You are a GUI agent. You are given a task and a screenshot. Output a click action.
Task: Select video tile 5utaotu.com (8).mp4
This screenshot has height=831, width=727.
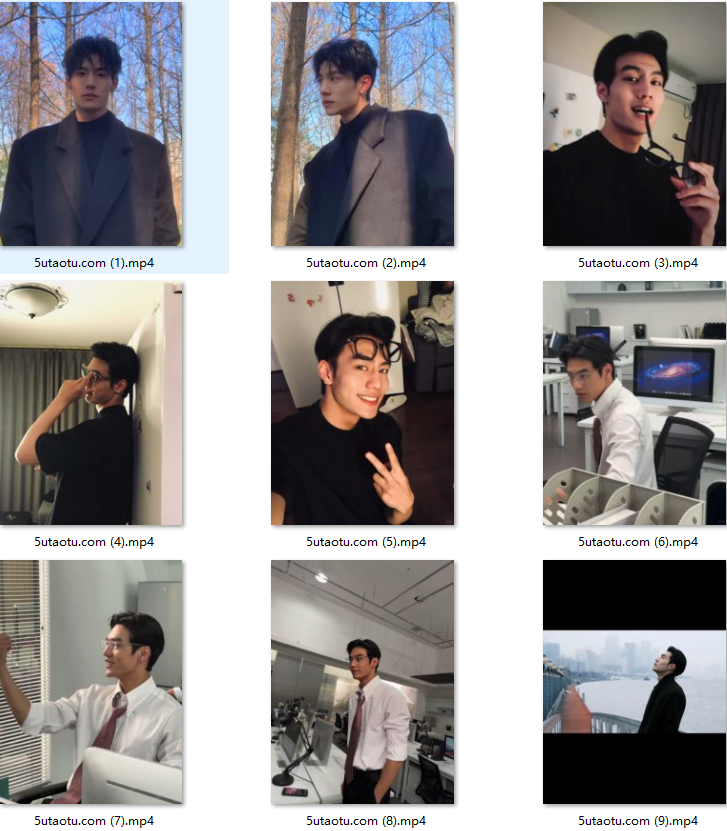point(362,682)
